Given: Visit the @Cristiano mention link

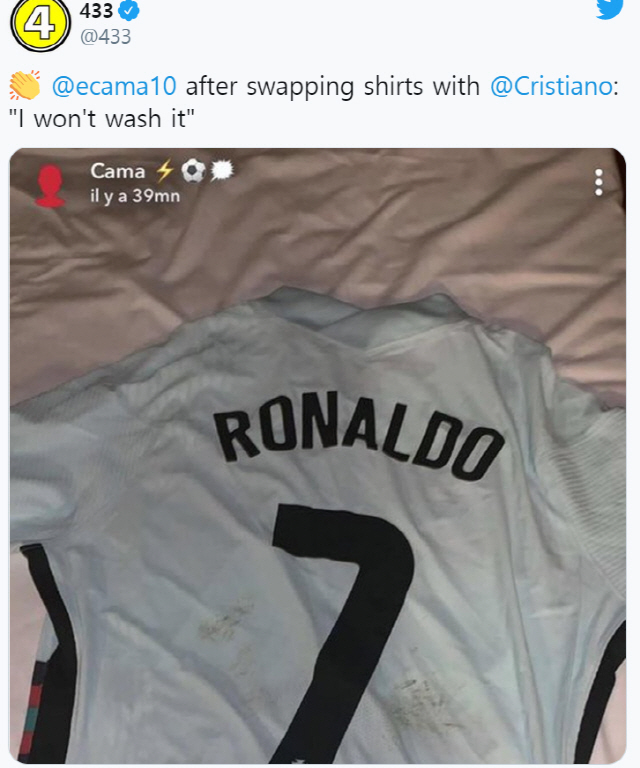Looking at the screenshot, I should click(x=550, y=86).
